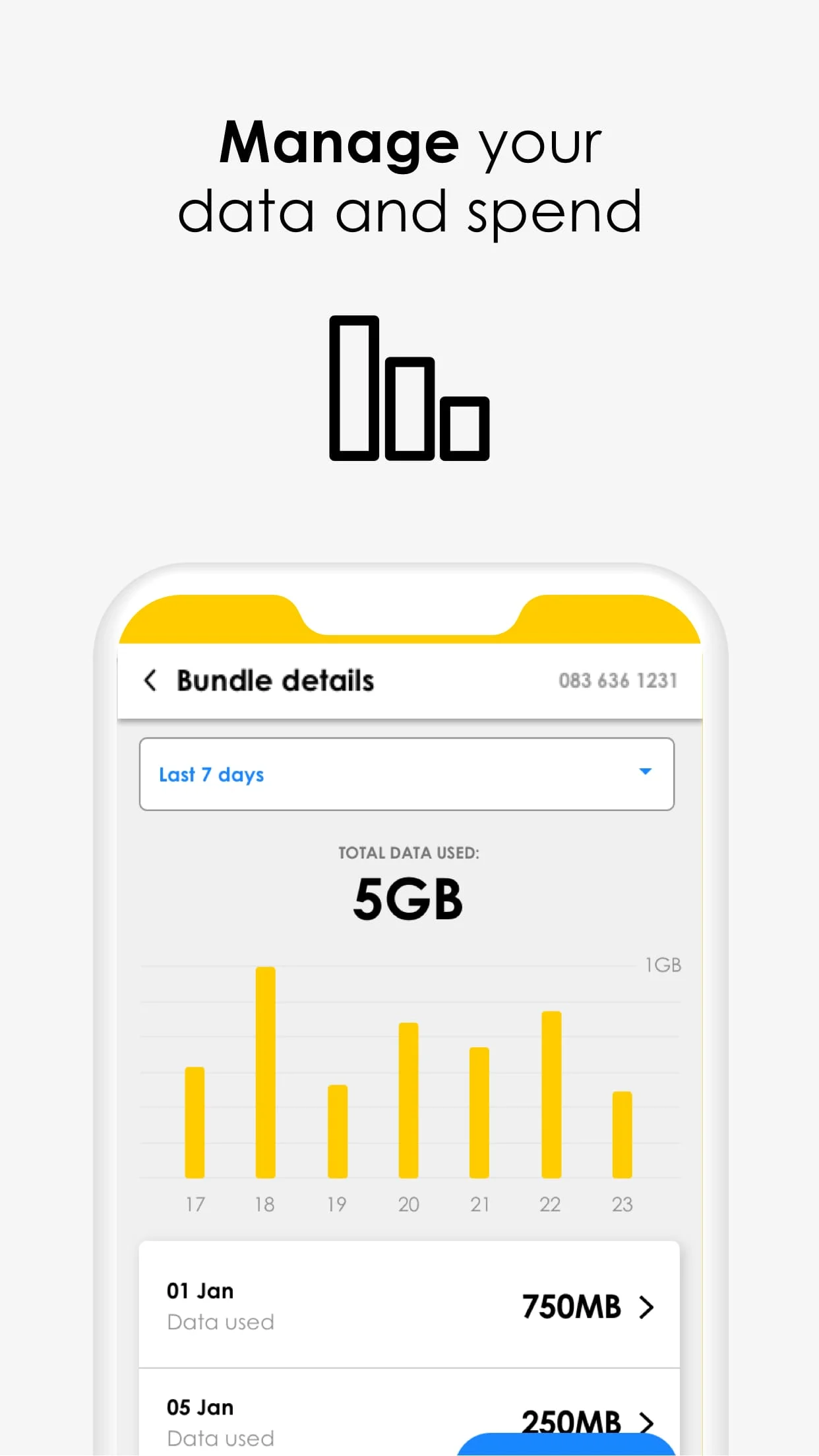Click the dropdown arrow in the date filter

[x=645, y=772]
